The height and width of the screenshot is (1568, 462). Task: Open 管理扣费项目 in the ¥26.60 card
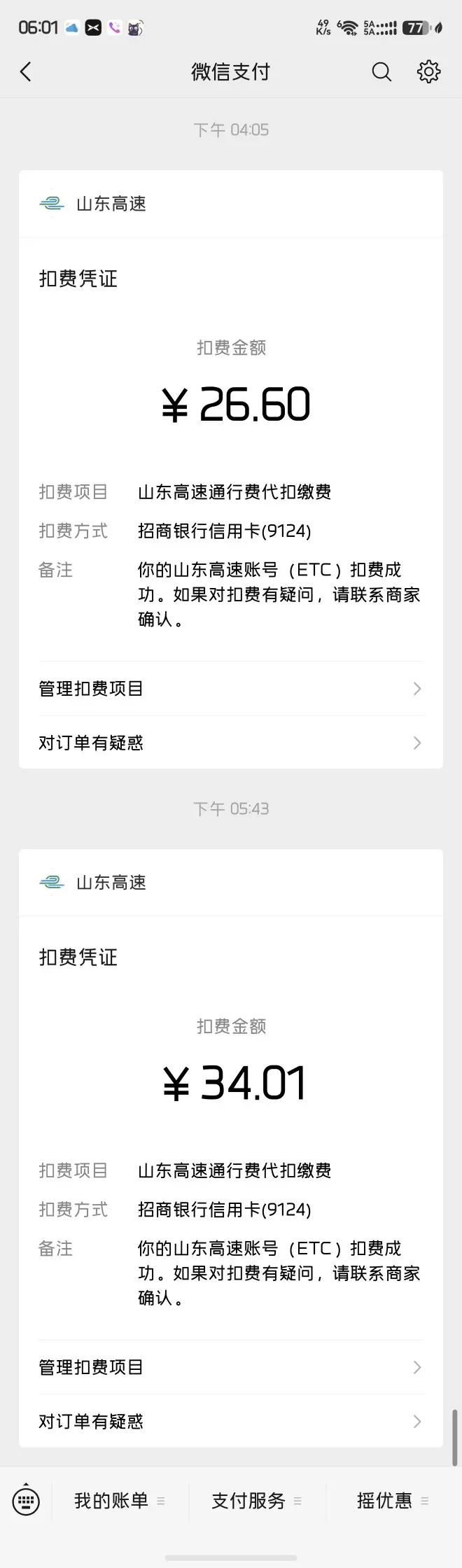point(231,689)
